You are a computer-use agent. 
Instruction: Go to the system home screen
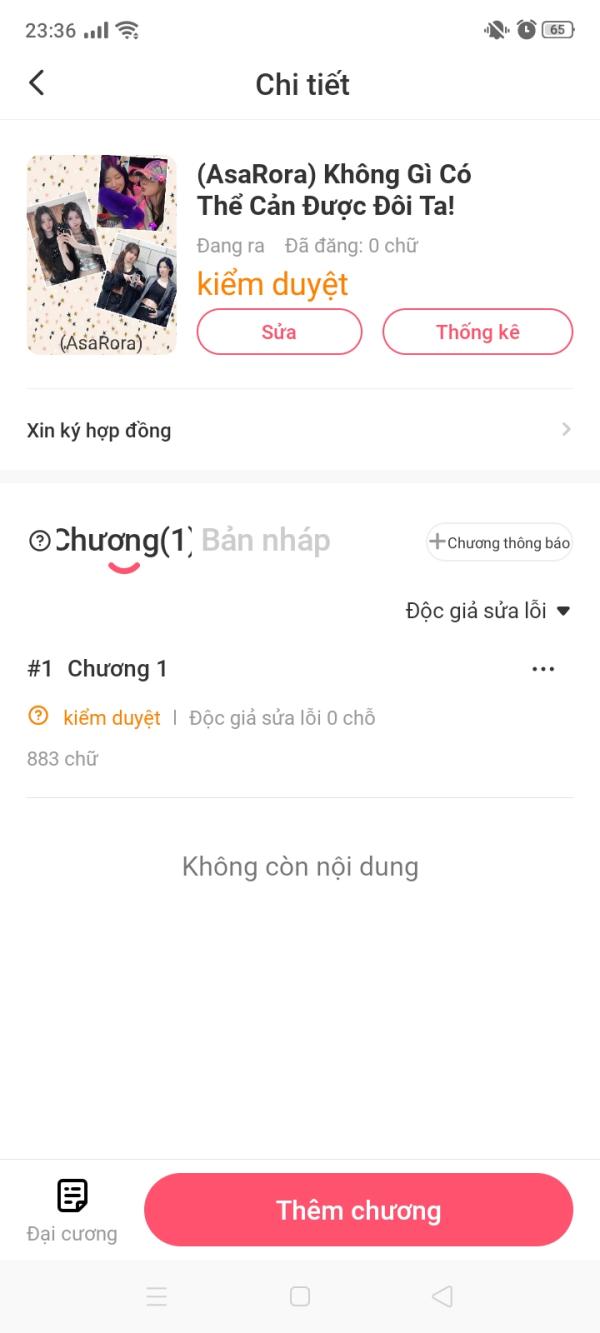click(x=299, y=1296)
